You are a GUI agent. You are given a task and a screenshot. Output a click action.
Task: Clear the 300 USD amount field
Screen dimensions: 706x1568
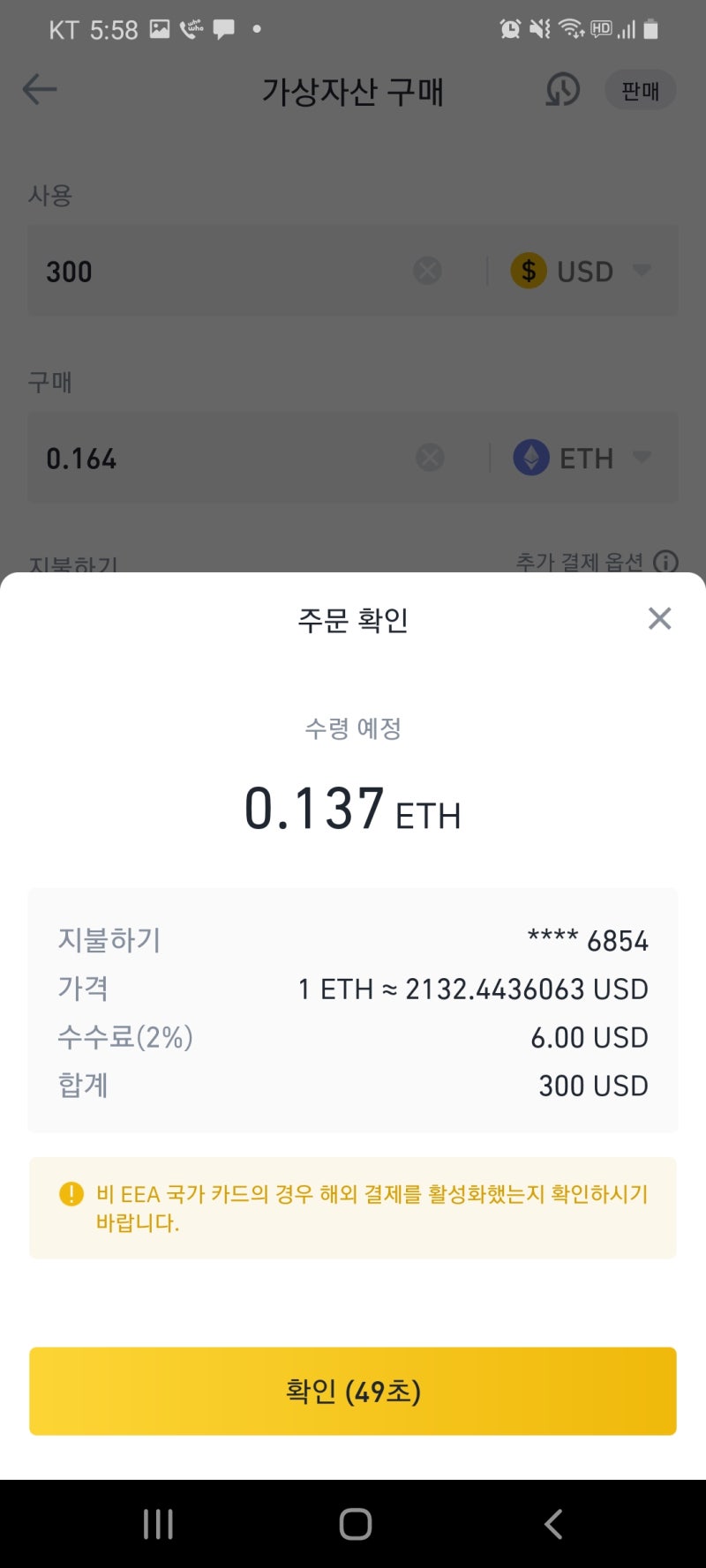[426, 271]
